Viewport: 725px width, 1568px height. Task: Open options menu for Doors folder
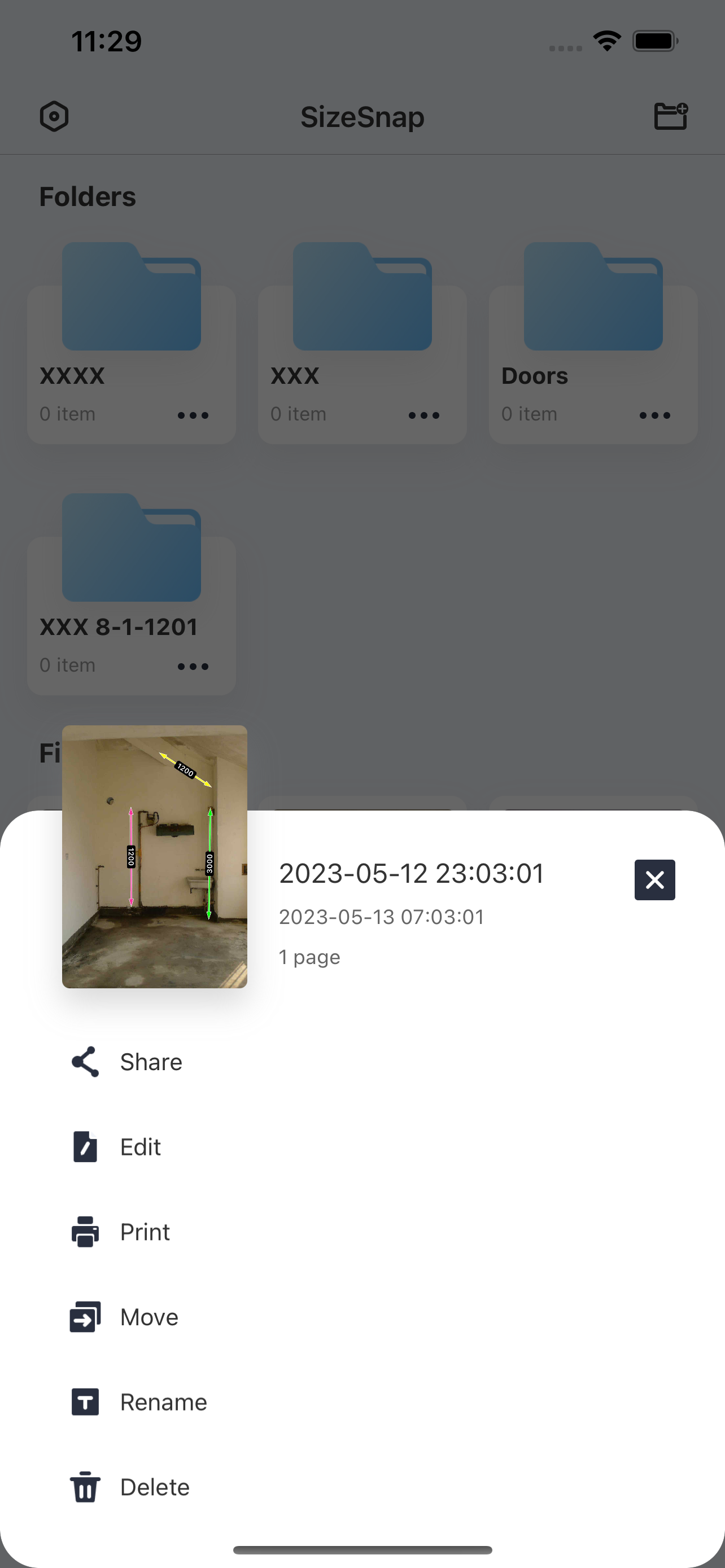[654, 414]
